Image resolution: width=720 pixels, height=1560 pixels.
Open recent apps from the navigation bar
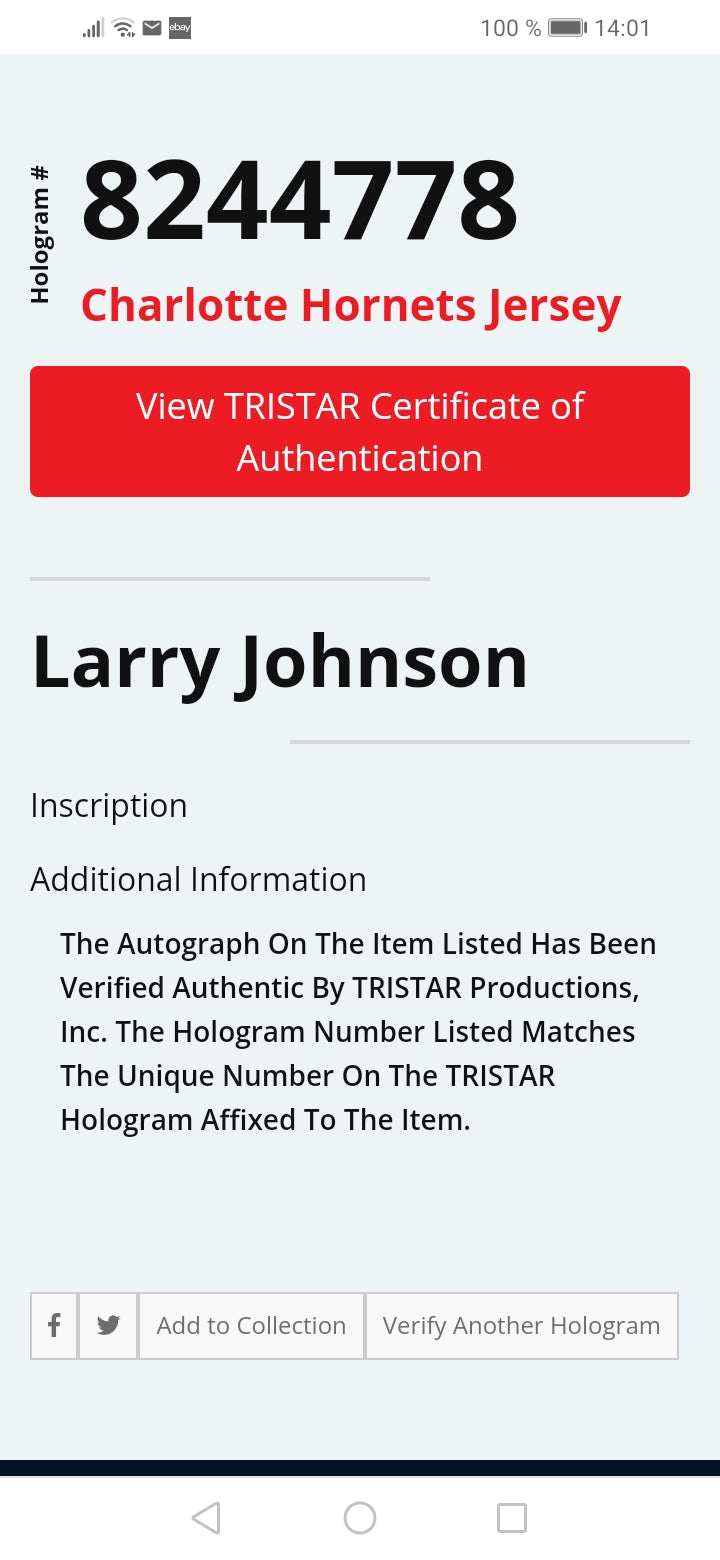click(x=512, y=1518)
